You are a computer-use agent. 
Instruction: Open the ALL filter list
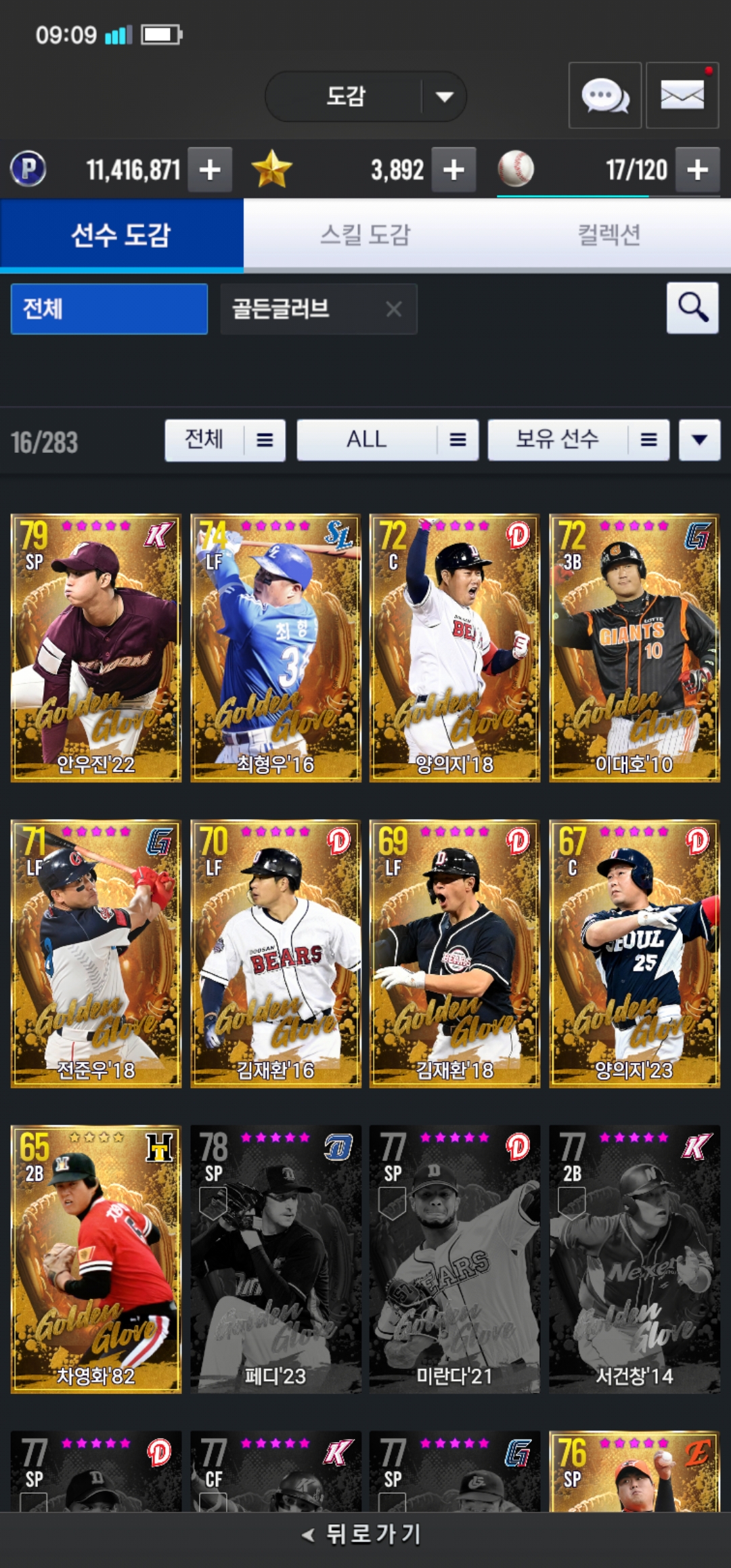pos(388,440)
